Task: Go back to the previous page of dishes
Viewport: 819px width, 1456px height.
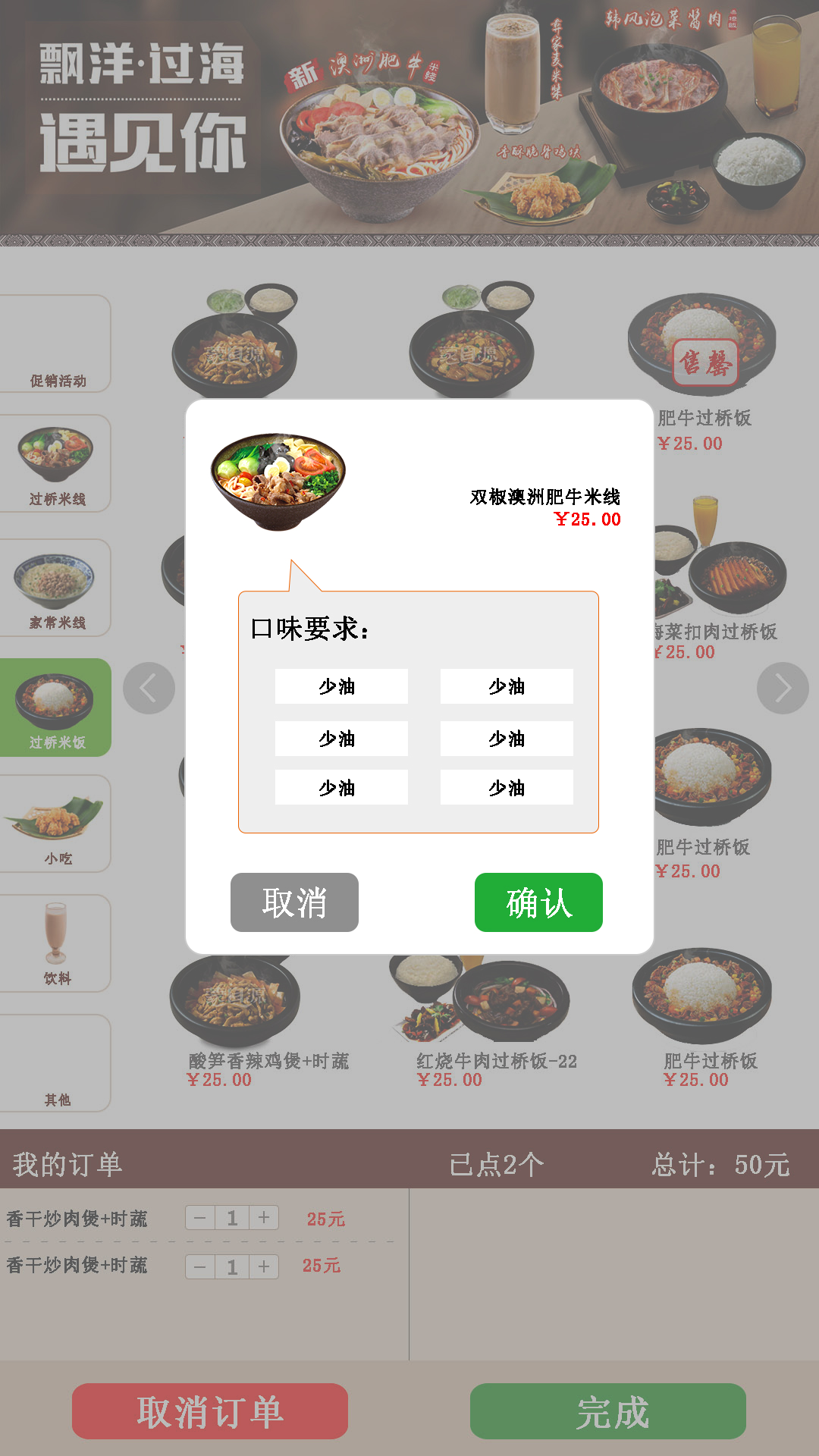Action: coord(149,689)
